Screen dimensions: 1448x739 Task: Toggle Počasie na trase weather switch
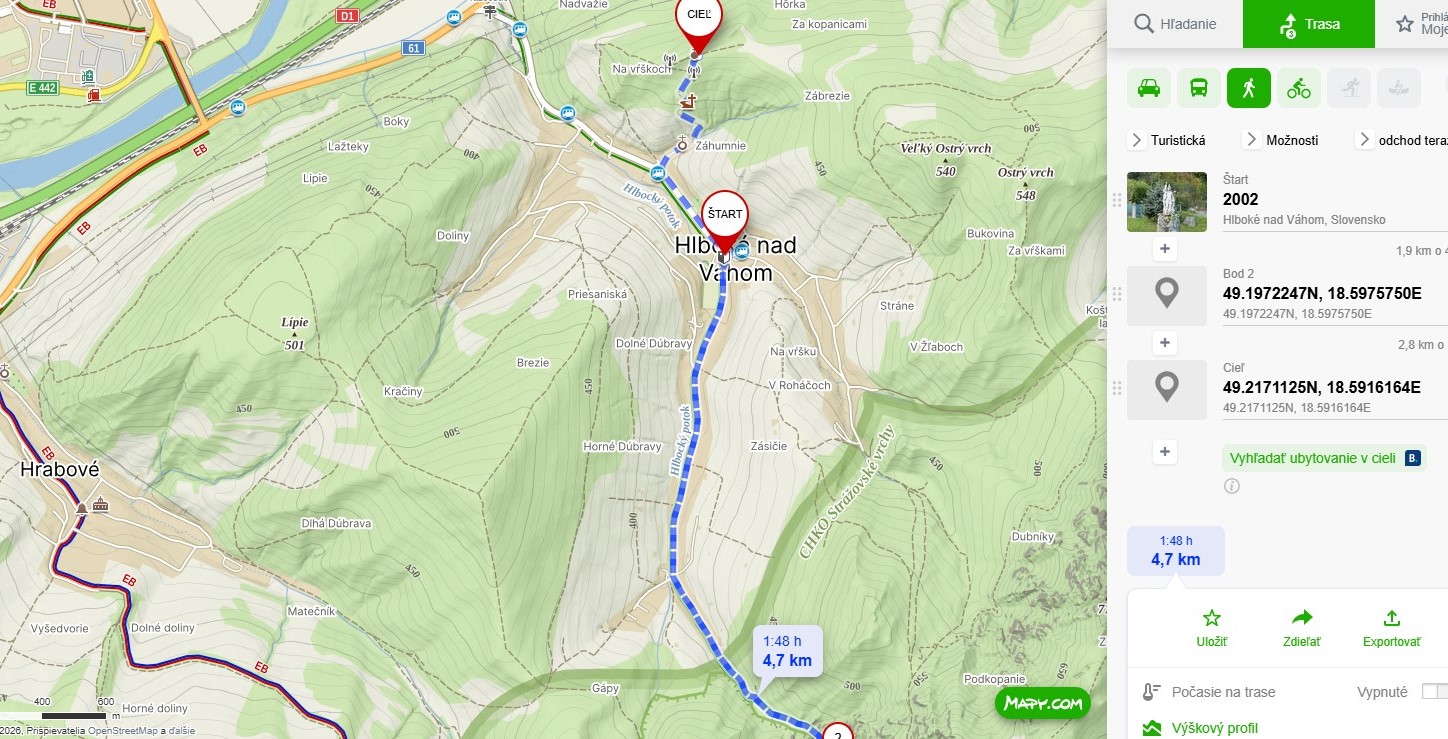(1434, 692)
